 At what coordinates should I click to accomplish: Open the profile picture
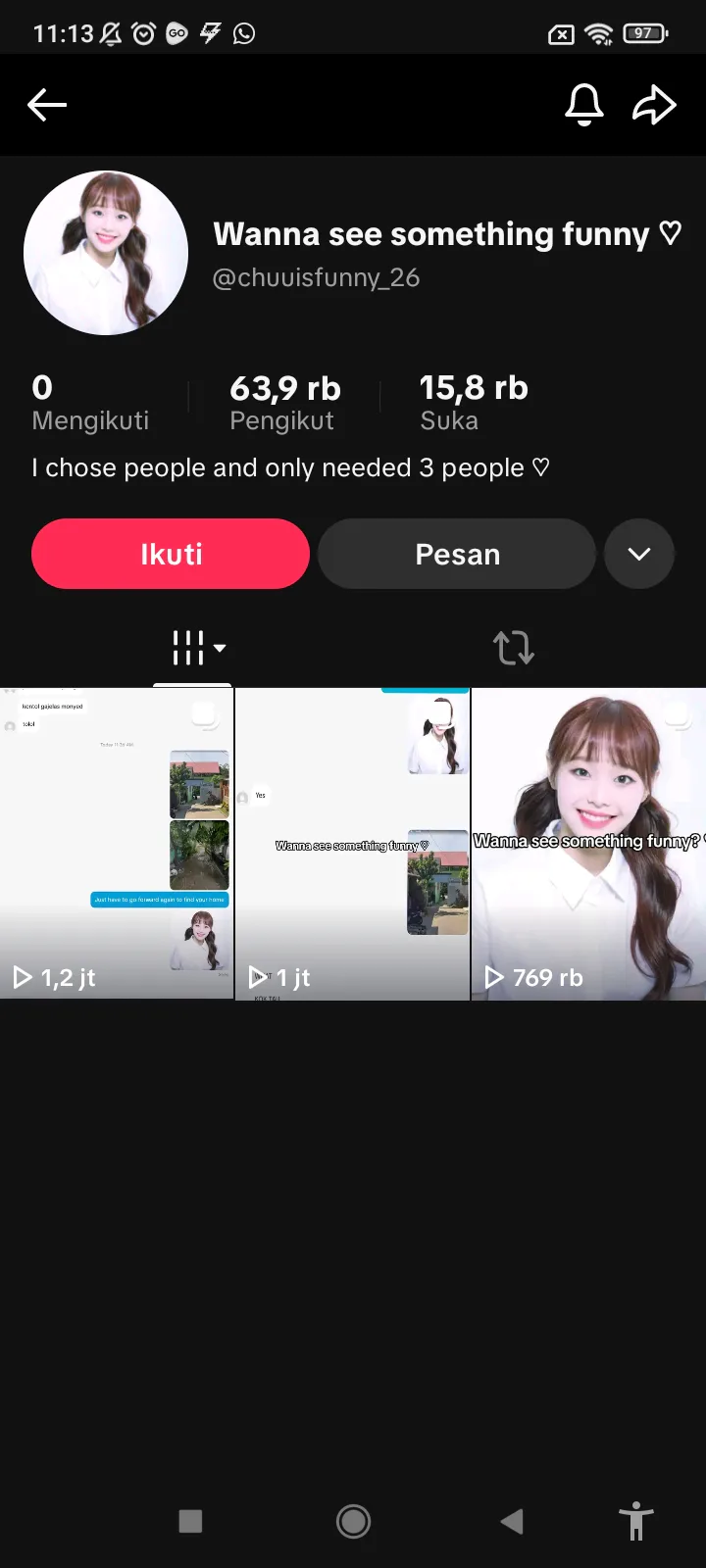[x=106, y=253]
